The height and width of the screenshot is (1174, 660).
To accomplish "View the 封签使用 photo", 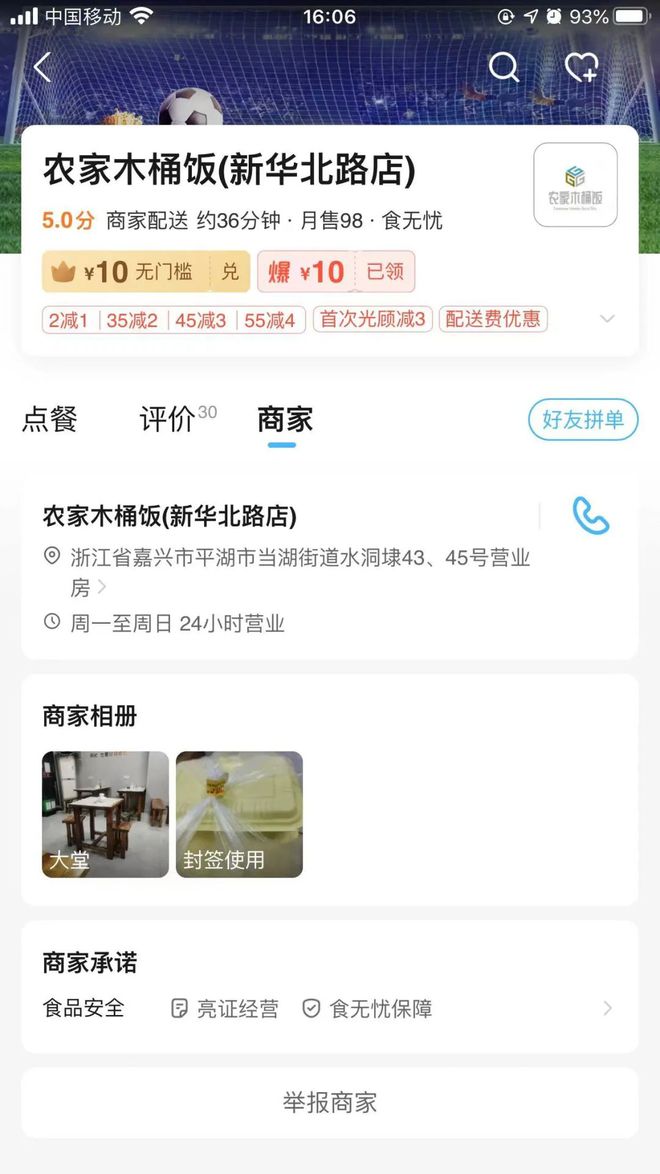I will 239,814.
